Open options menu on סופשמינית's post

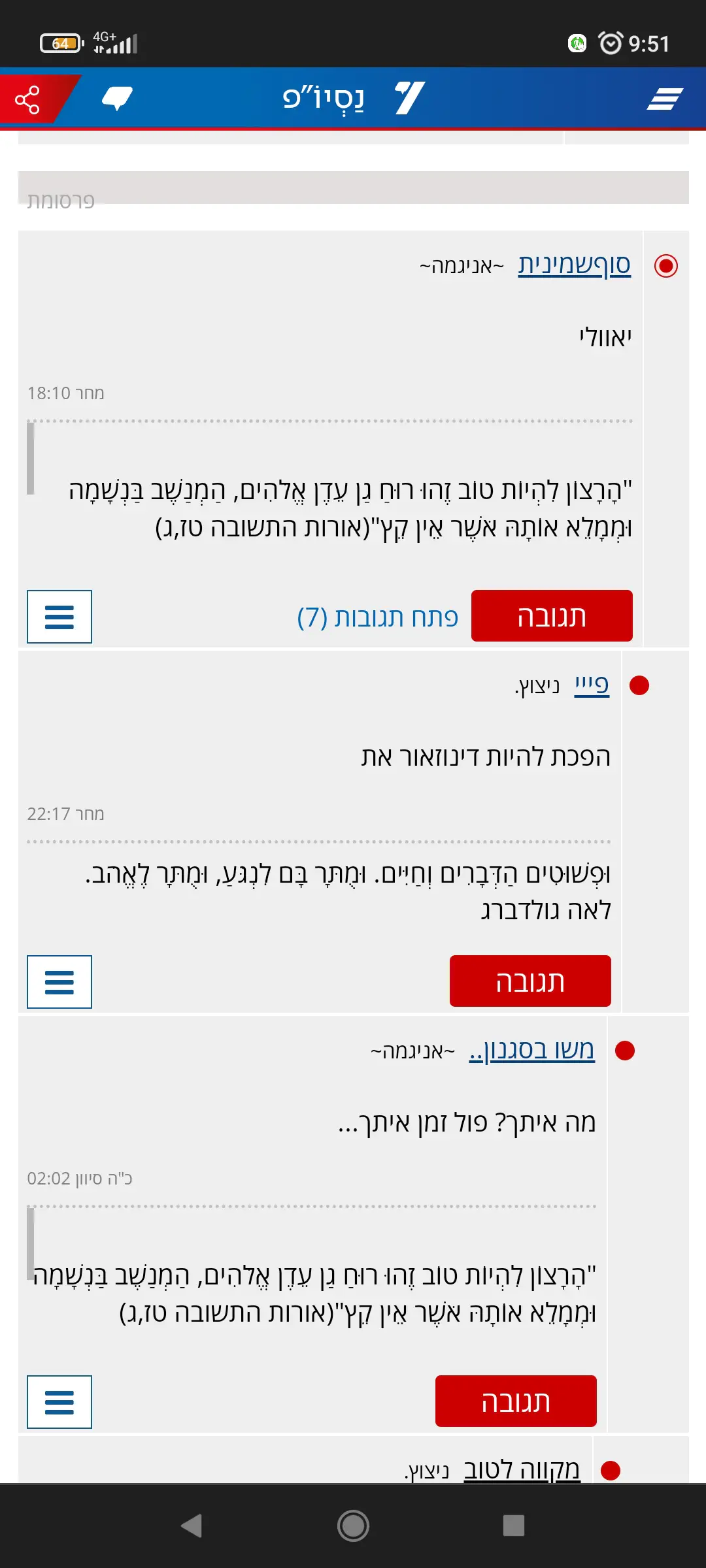pyautogui.click(x=59, y=617)
